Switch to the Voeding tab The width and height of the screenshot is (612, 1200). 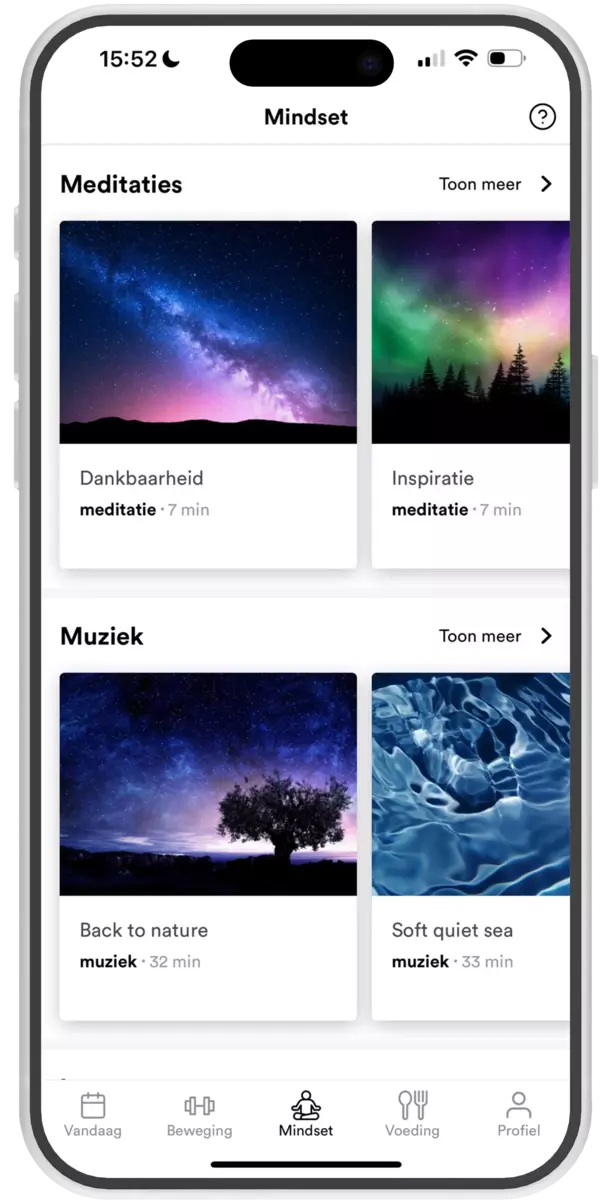point(412,1114)
